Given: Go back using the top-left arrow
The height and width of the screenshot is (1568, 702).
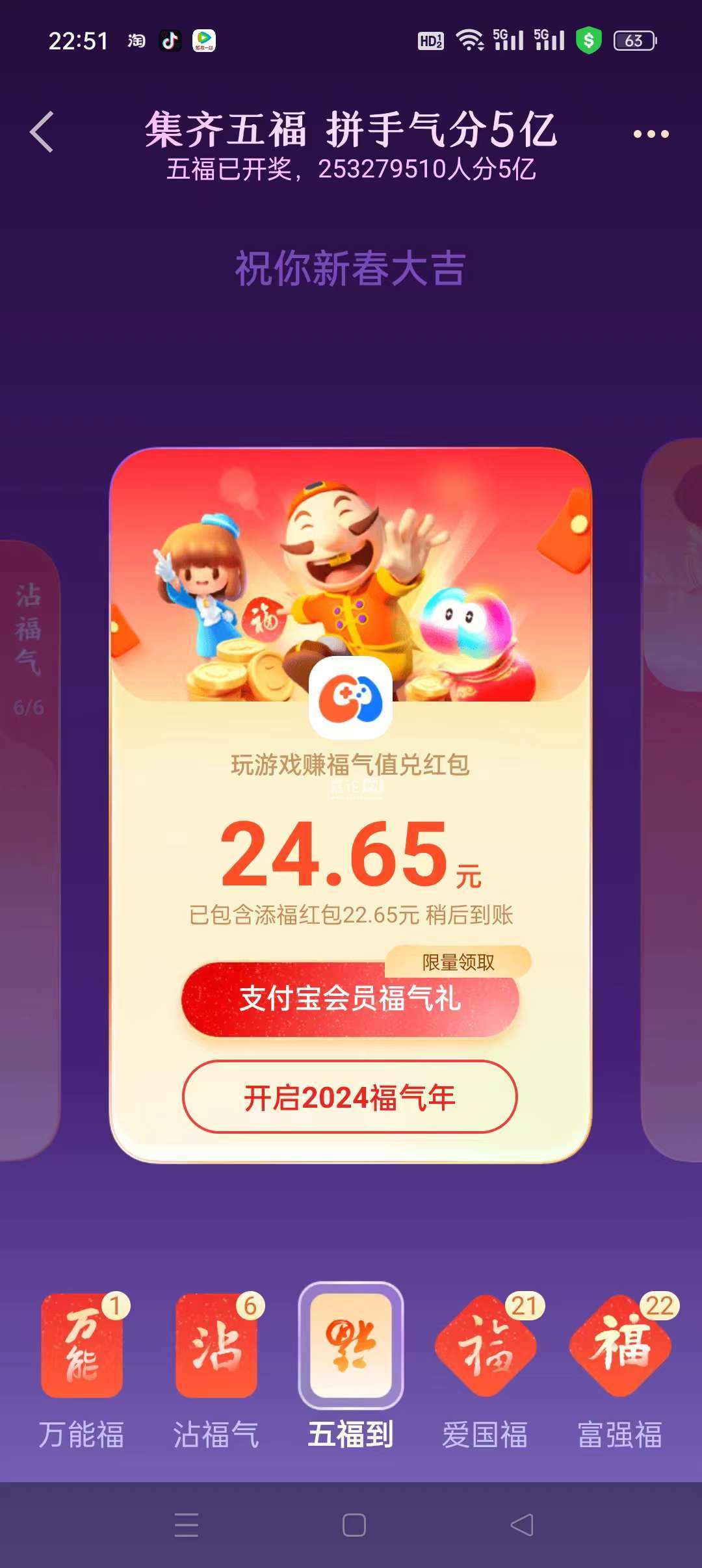Looking at the screenshot, I should [x=42, y=132].
